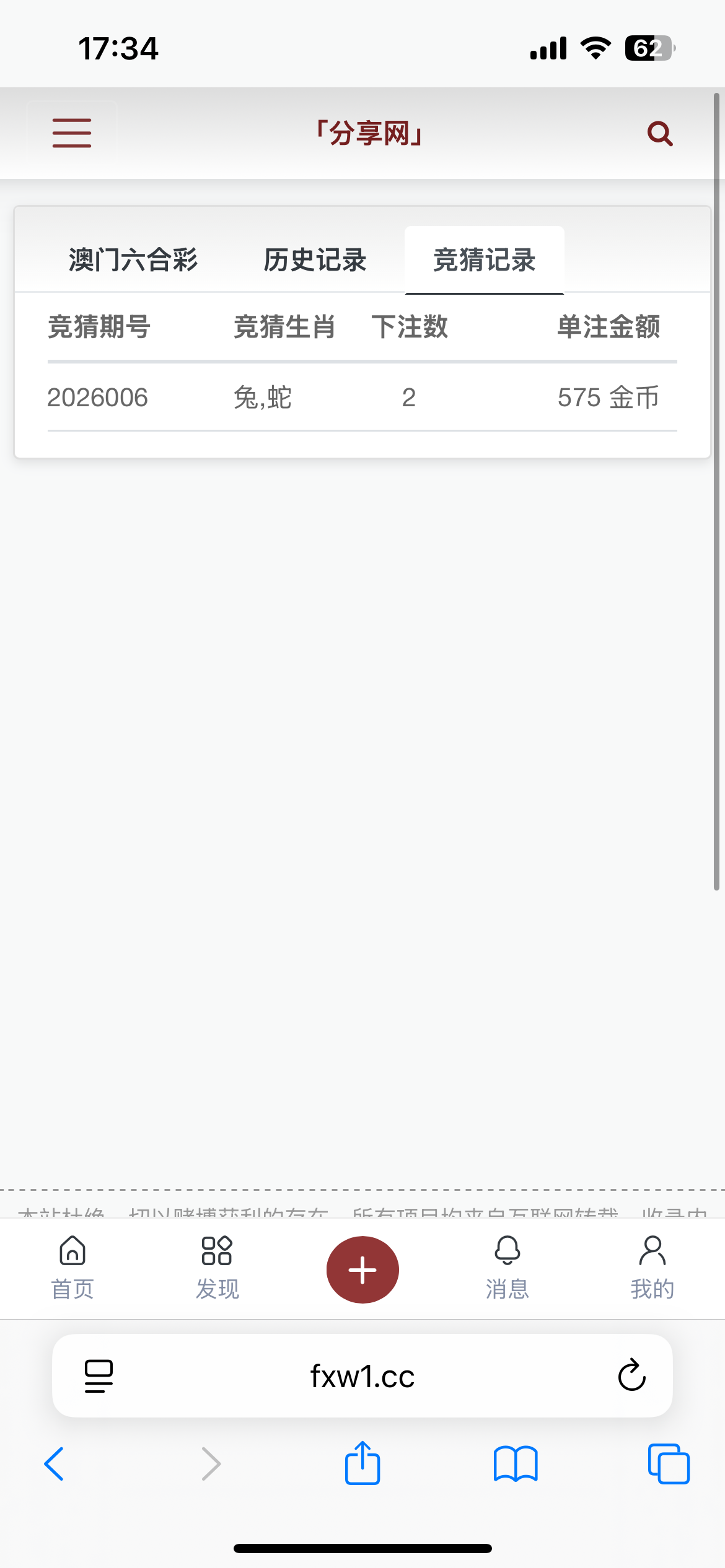The height and width of the screenshot is (1568, 725).
Task: Open the 发现 discover tab
Action: click(x=217, y=1267)
